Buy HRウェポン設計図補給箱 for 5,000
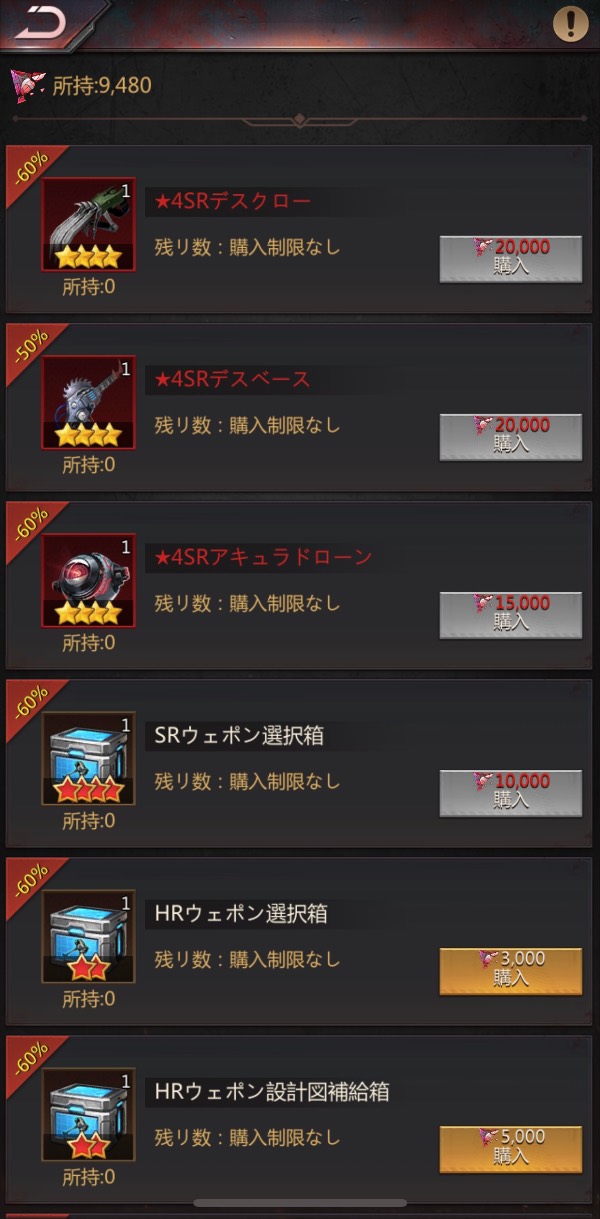This screenshot has height=1219, width=600. pos(510,1148)
